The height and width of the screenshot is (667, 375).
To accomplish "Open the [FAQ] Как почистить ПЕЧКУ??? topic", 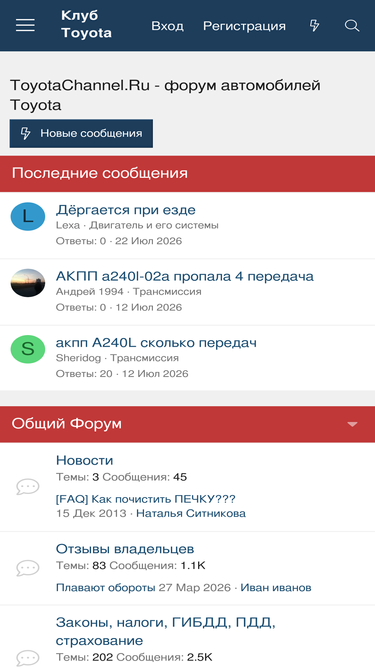I will click(145, 499).
